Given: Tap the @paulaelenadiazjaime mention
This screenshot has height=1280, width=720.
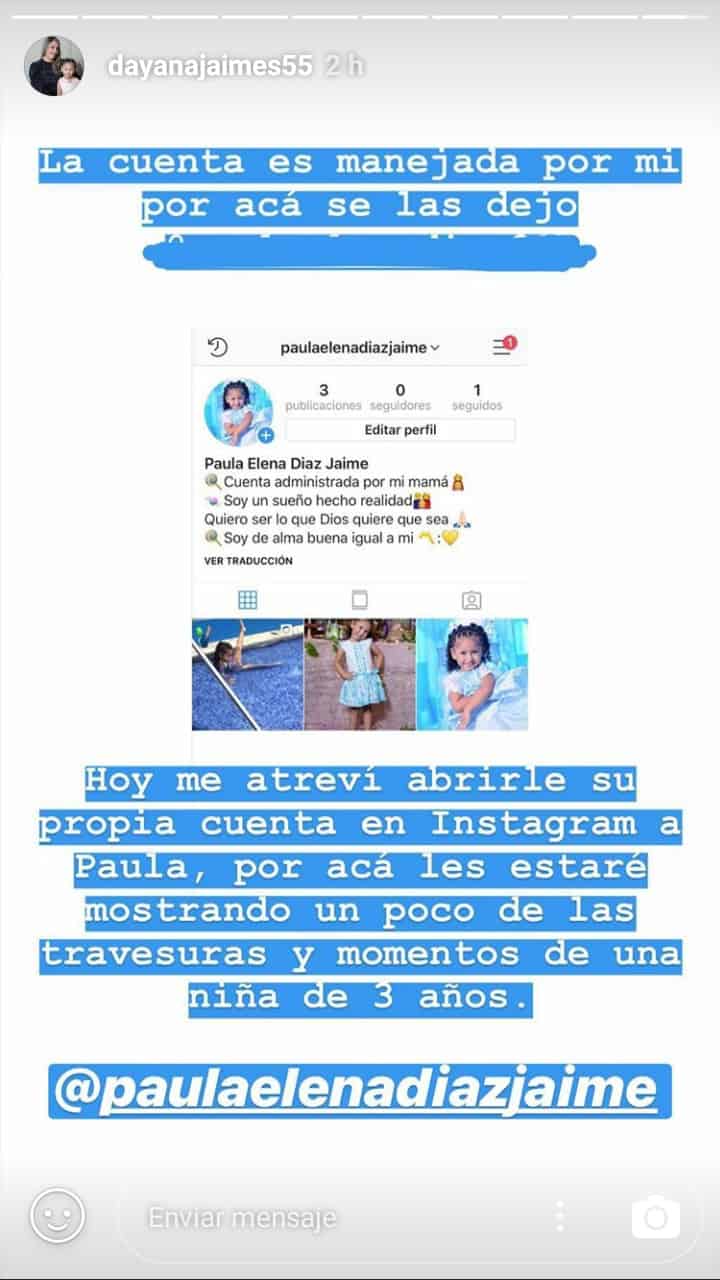Looking at the screenshot, I should [360, 1090].
